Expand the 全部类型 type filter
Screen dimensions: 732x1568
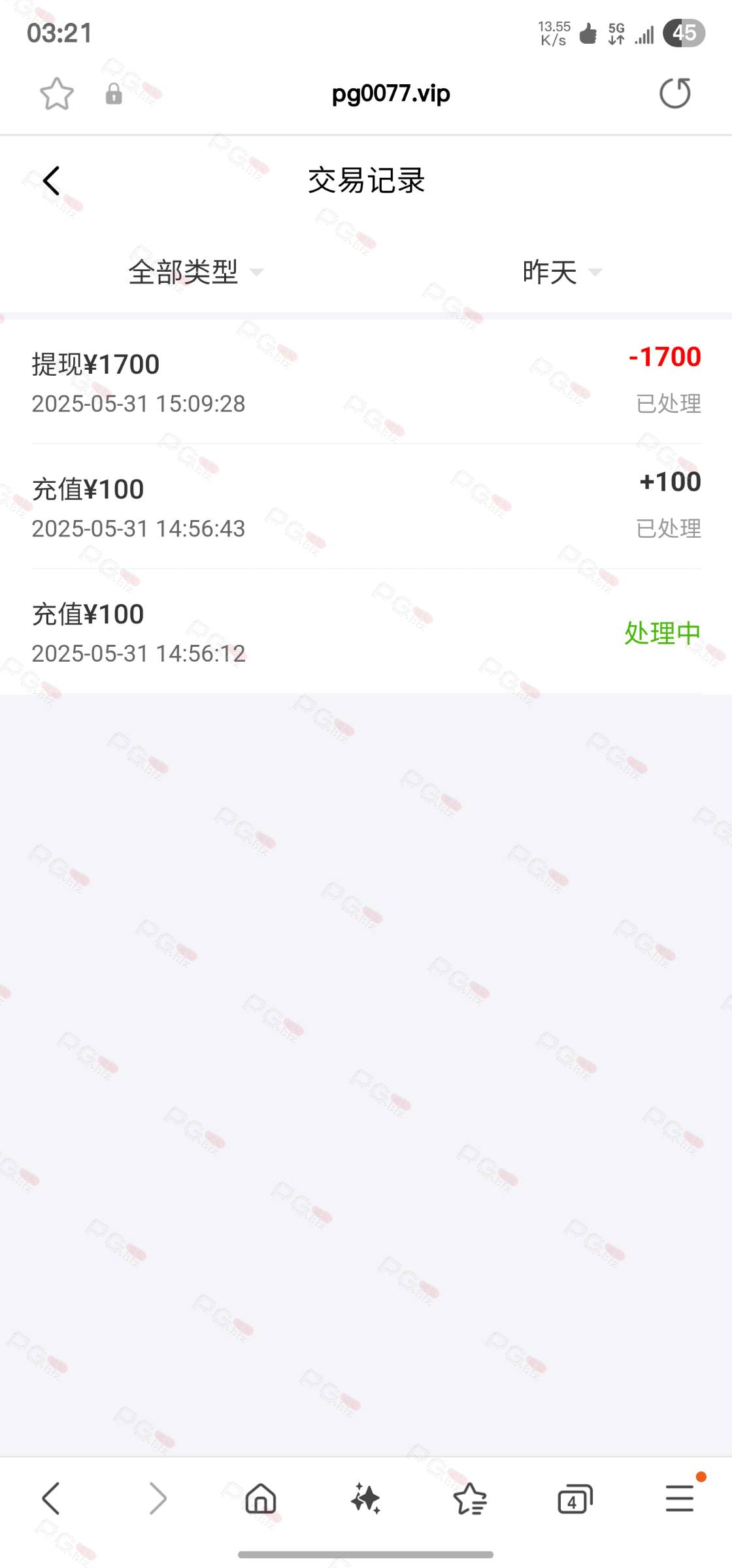click(195, 272)
